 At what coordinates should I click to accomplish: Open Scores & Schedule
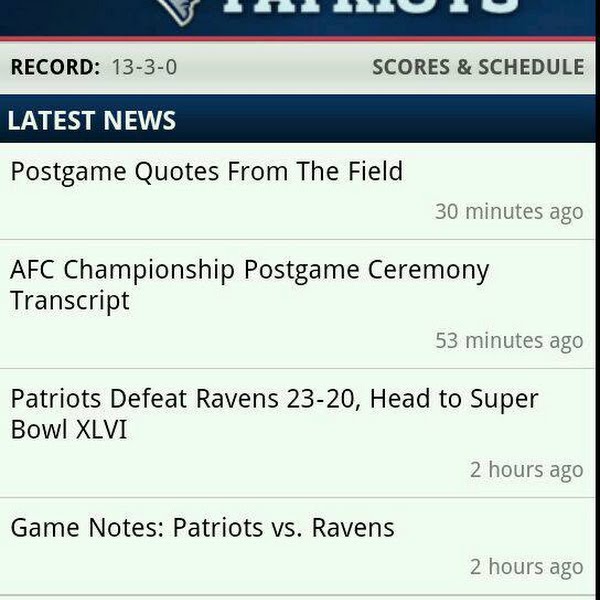pos(477,68)
